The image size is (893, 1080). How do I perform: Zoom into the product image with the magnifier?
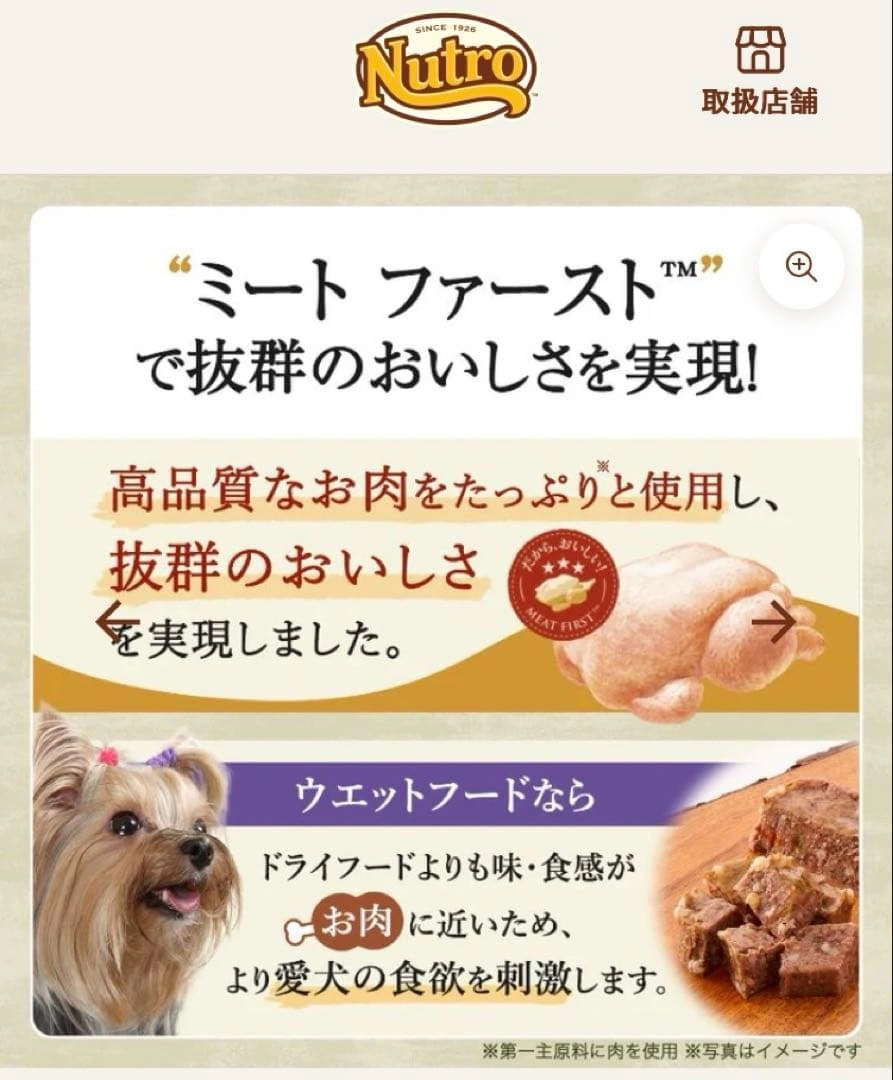(x=801, y=266)
